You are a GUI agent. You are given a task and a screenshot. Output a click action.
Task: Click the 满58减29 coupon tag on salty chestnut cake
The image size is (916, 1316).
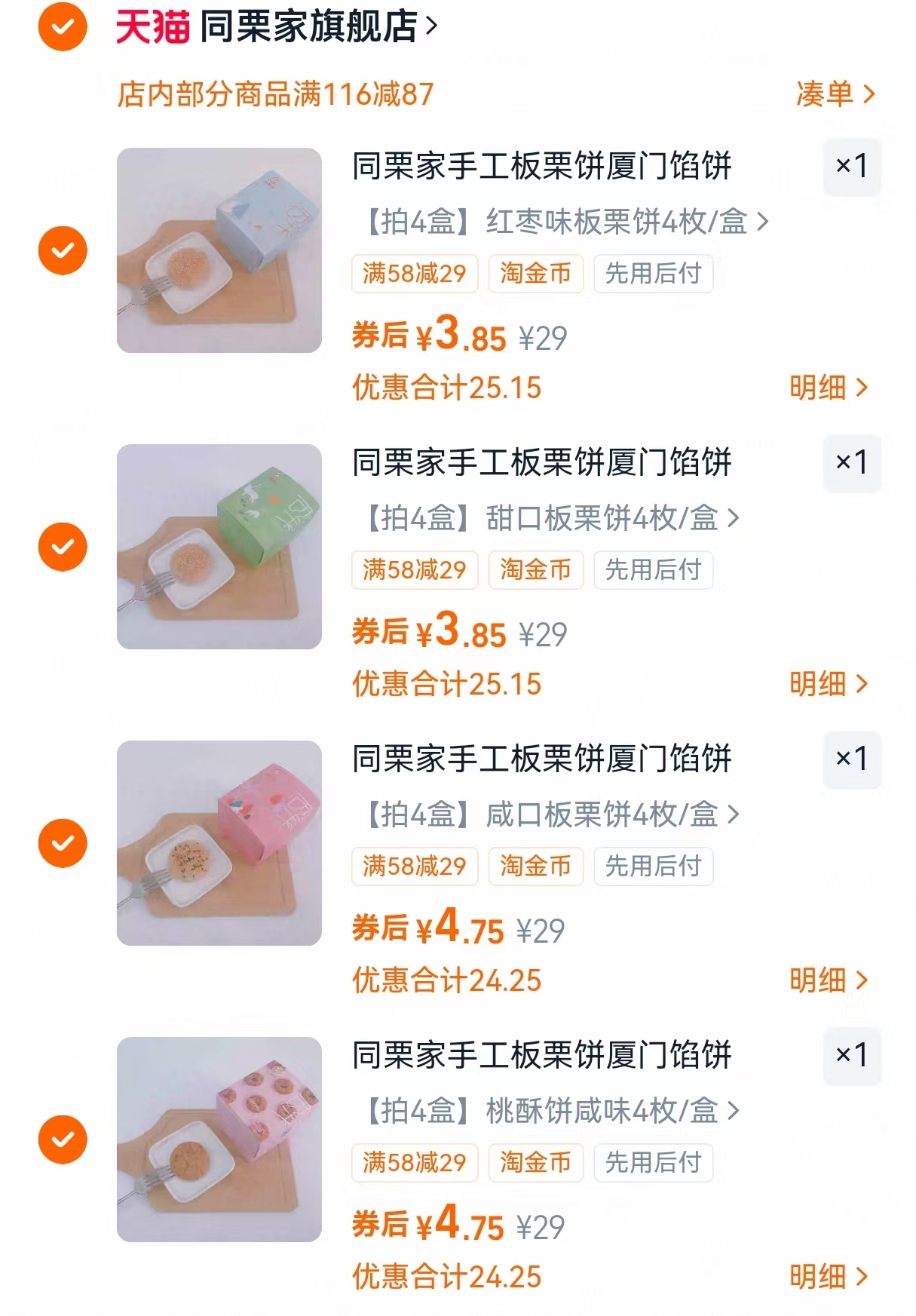tap(414, 866)
